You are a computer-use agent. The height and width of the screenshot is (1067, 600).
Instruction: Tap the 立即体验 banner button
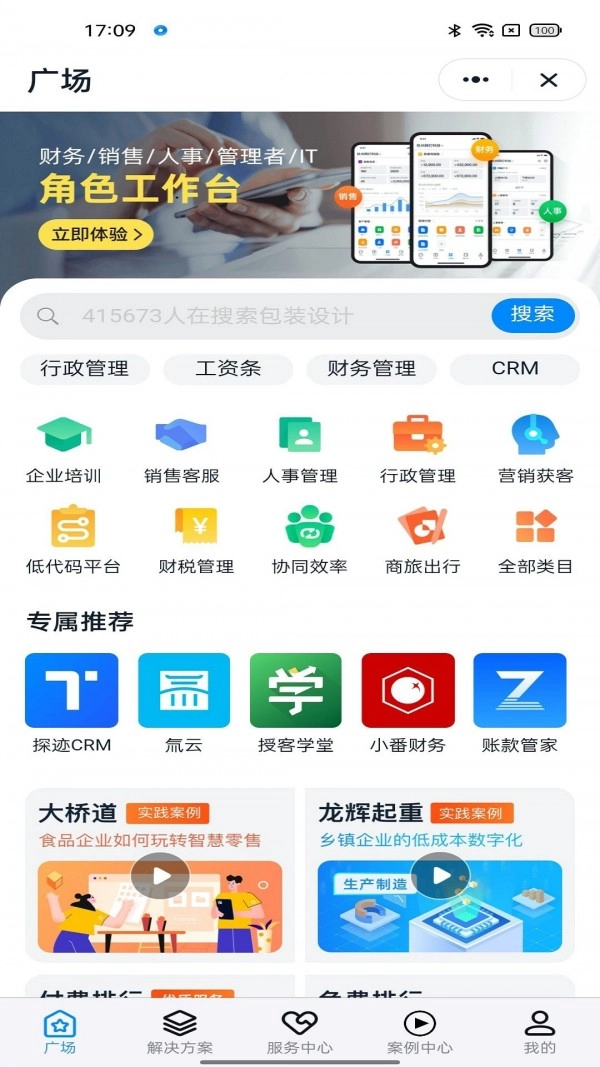[x=96, y=235]
